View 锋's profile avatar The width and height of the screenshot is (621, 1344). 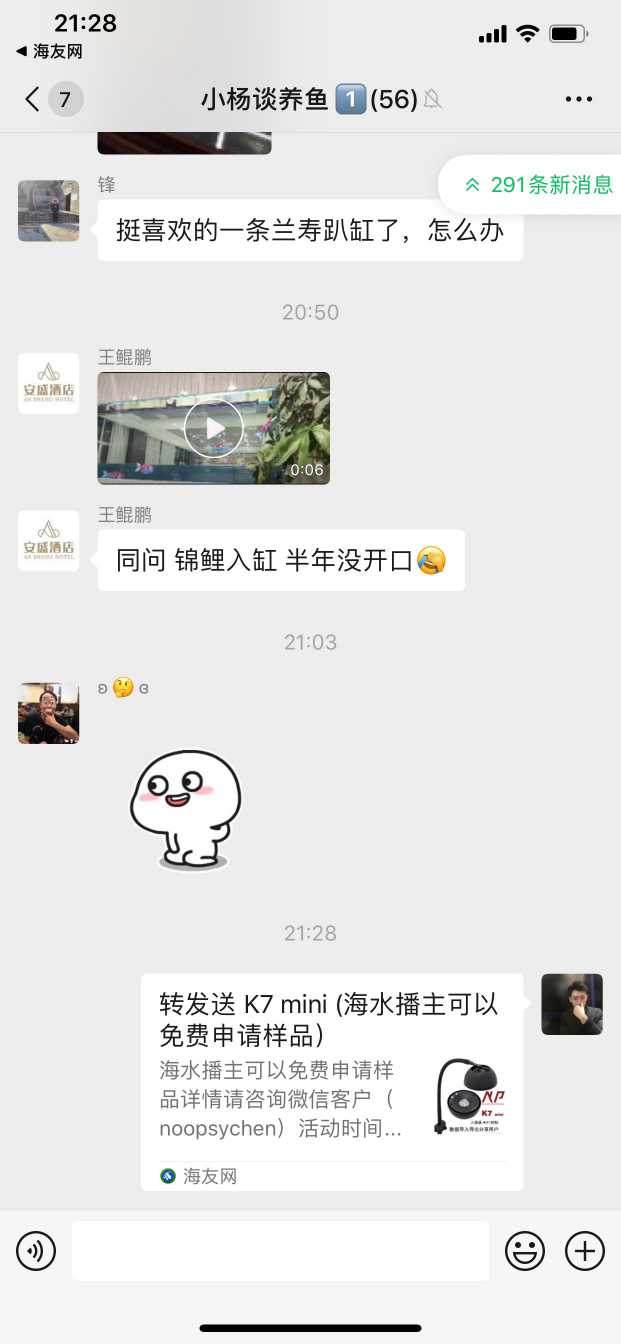[48, 211]
